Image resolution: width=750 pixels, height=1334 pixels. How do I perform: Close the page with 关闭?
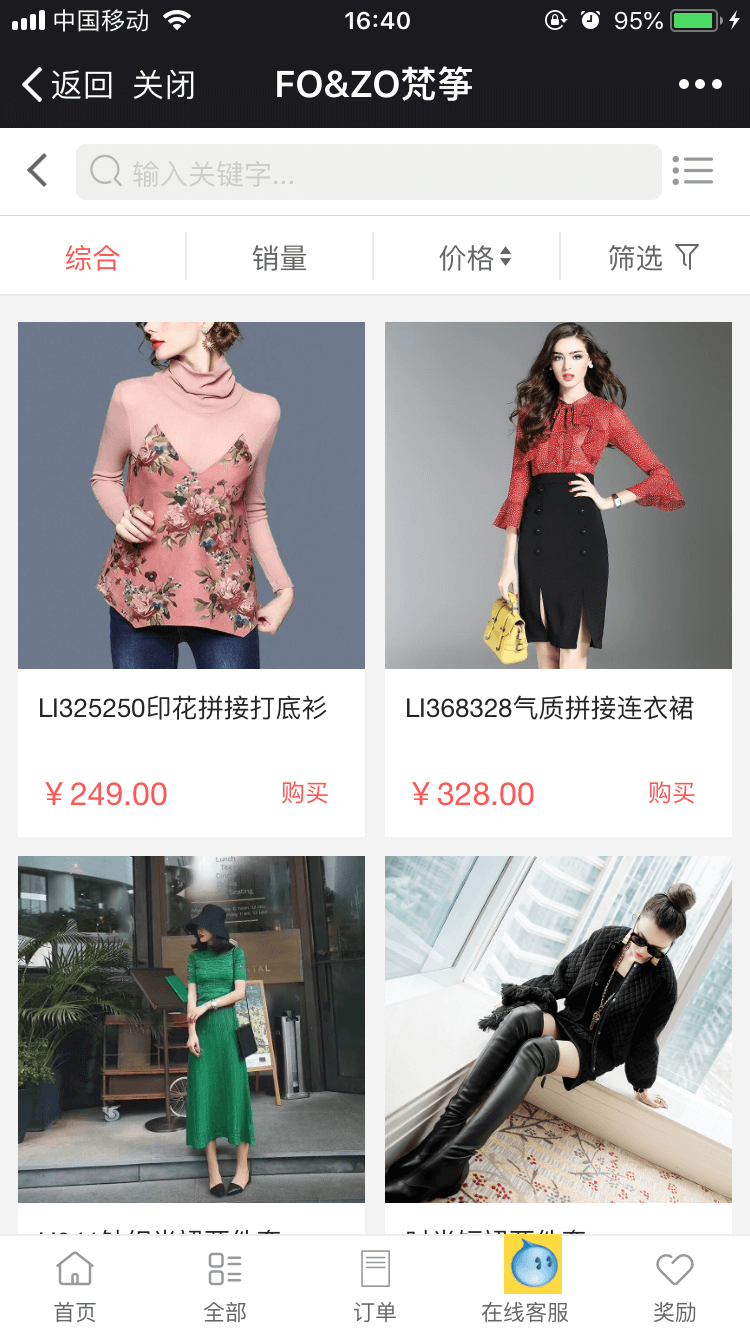(163, 85)
